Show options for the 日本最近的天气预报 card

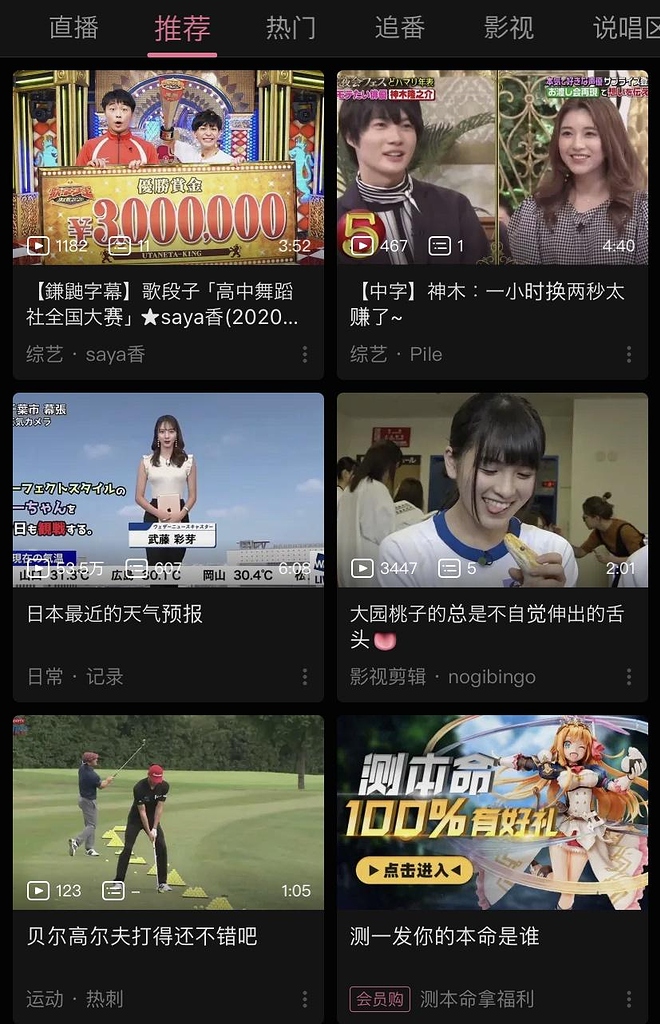click(x=305, y=677)
